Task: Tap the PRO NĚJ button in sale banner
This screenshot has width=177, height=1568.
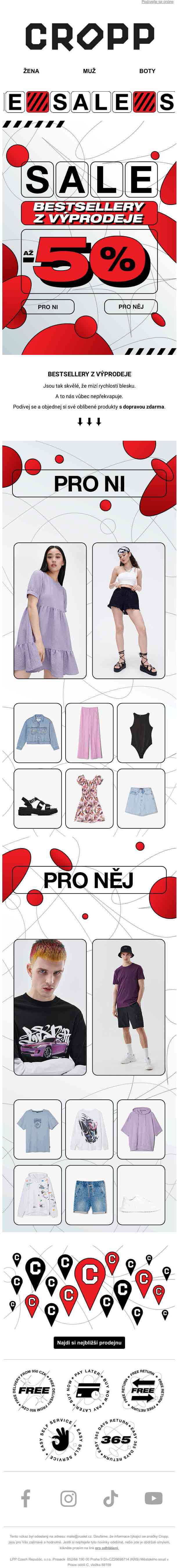Action: (131, 307)
